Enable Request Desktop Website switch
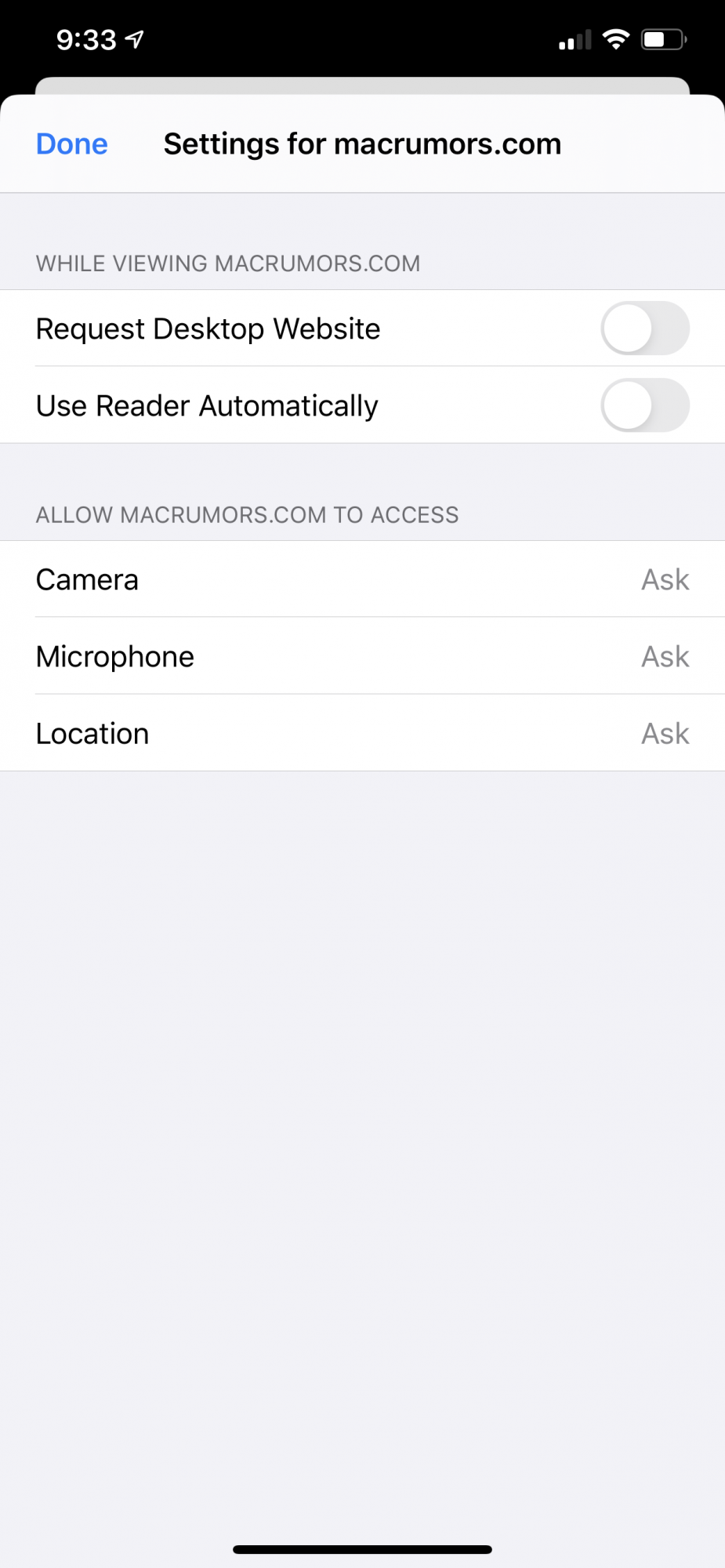 (x=644, y=328)
